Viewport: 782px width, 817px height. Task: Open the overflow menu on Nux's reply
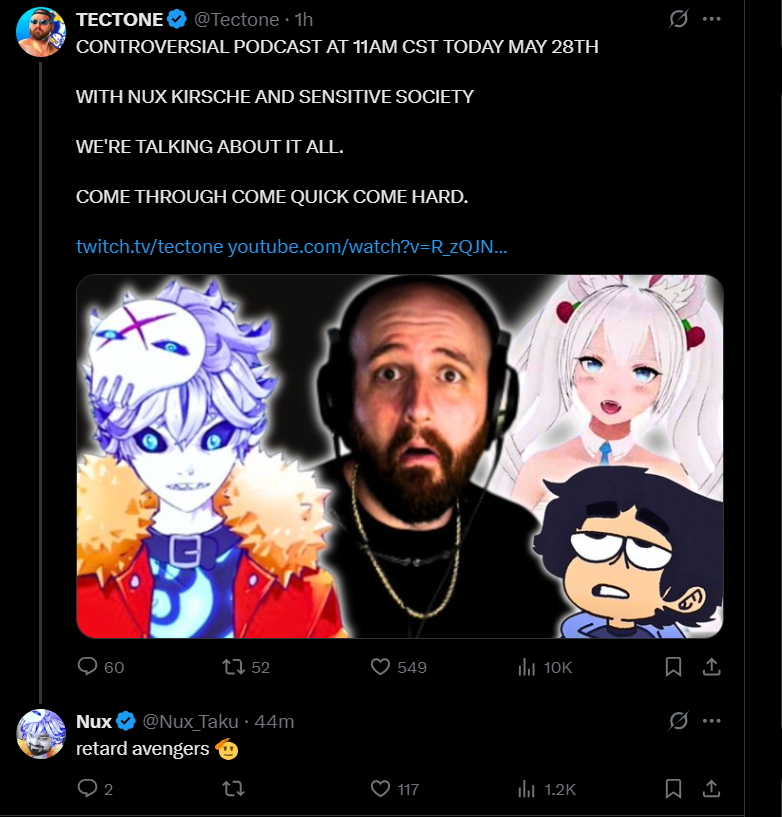tap(712, 721)
